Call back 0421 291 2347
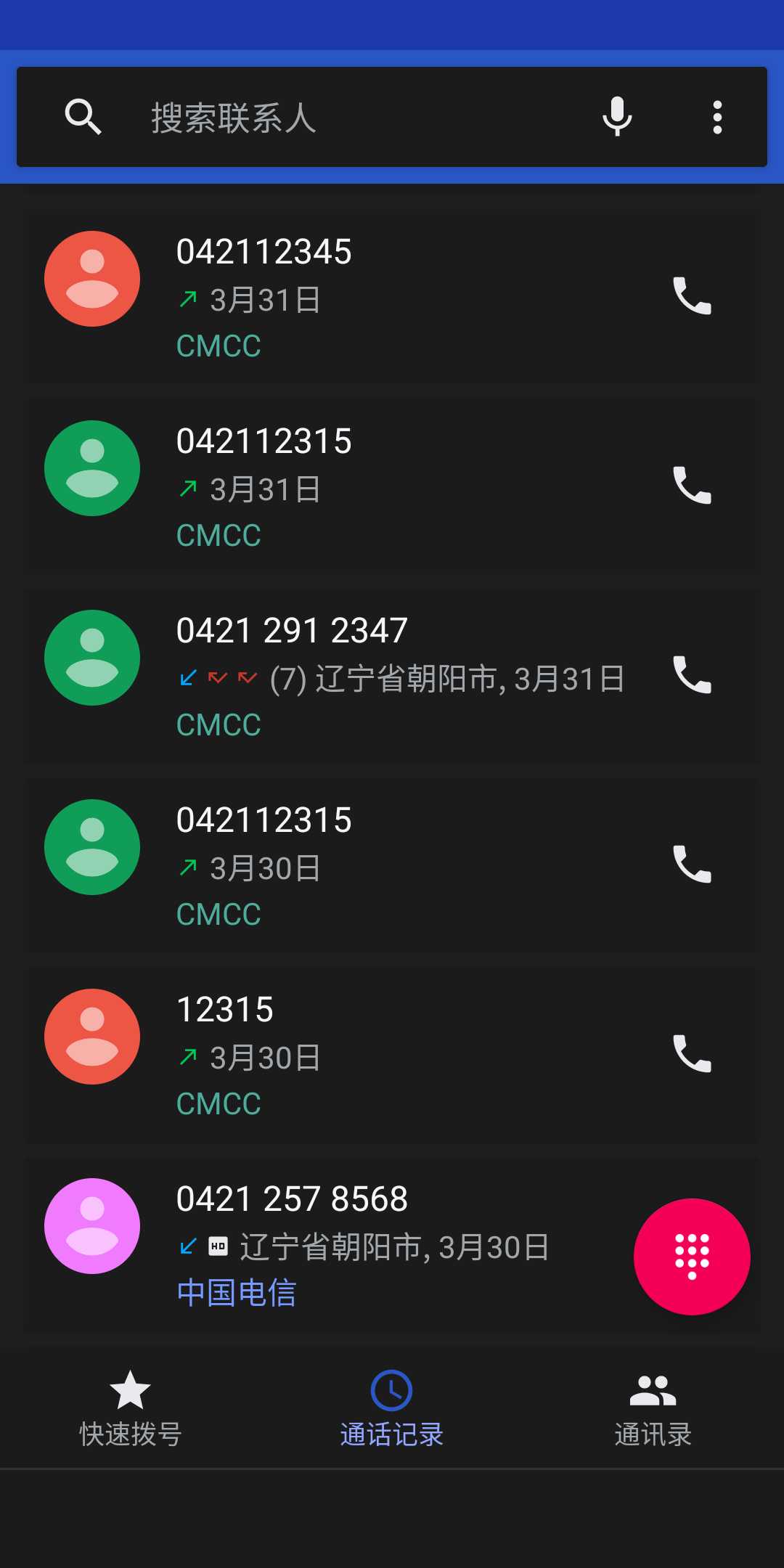784x1568 pixels. [x=692, y=674]
